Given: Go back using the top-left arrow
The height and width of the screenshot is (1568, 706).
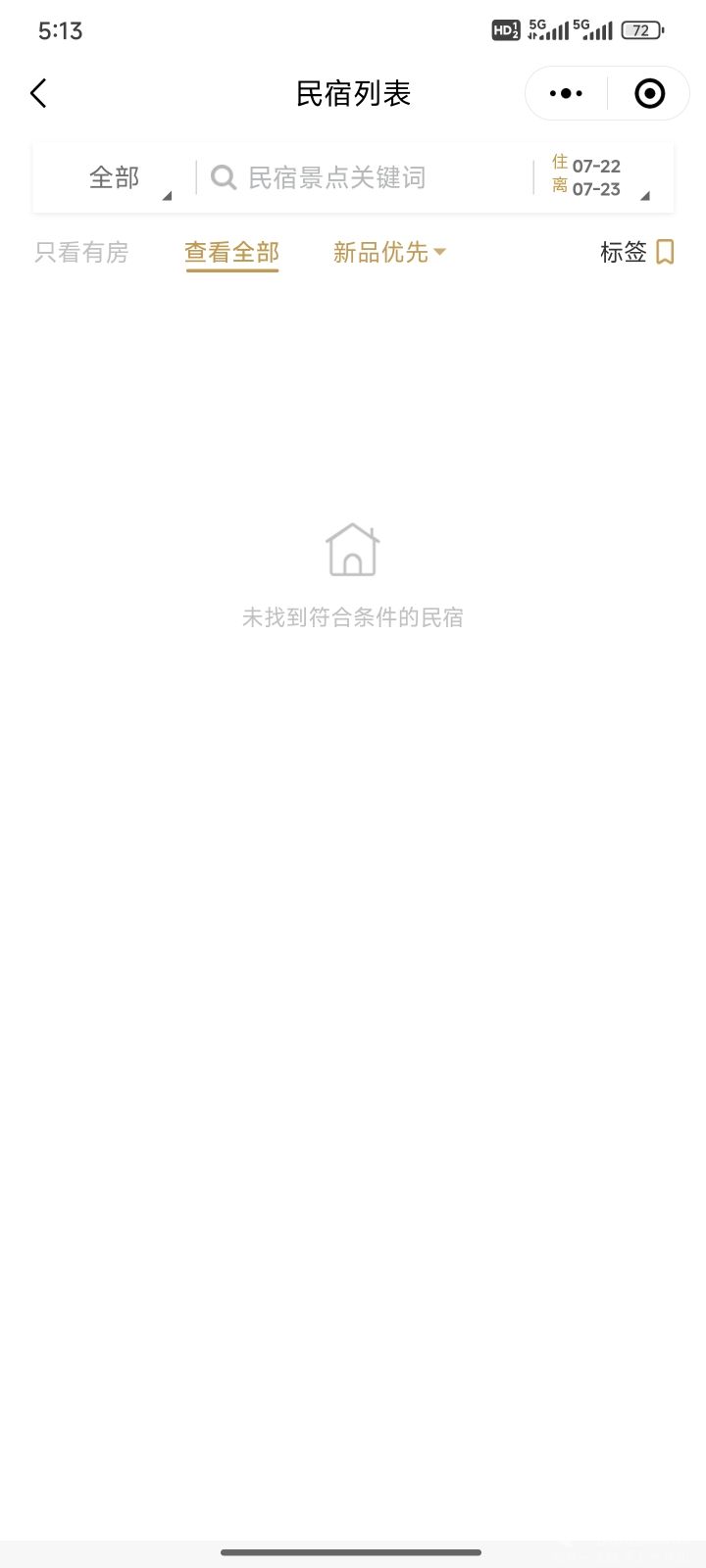Looking at the screenshot, I should 38,94.
